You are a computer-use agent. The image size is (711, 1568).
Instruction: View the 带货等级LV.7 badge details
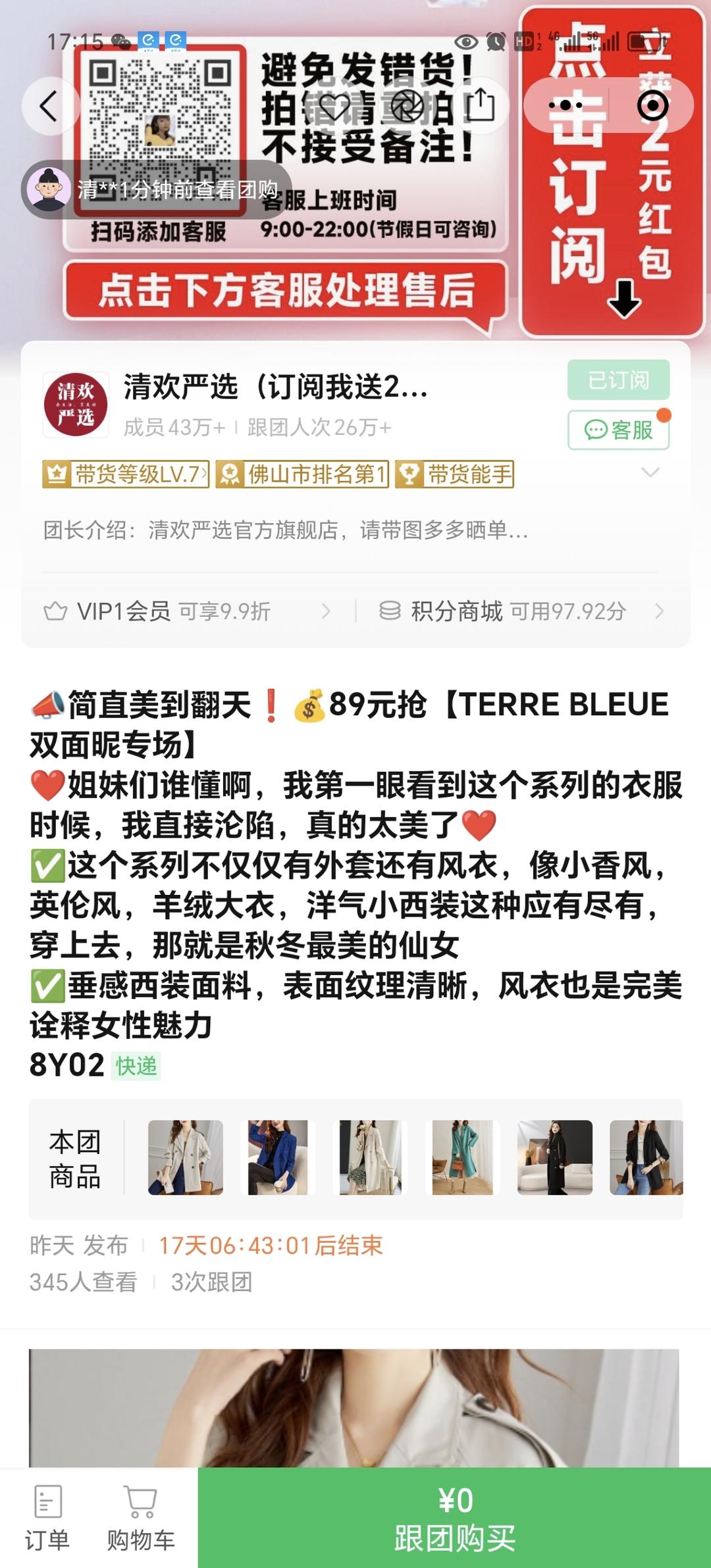(126, 474)
